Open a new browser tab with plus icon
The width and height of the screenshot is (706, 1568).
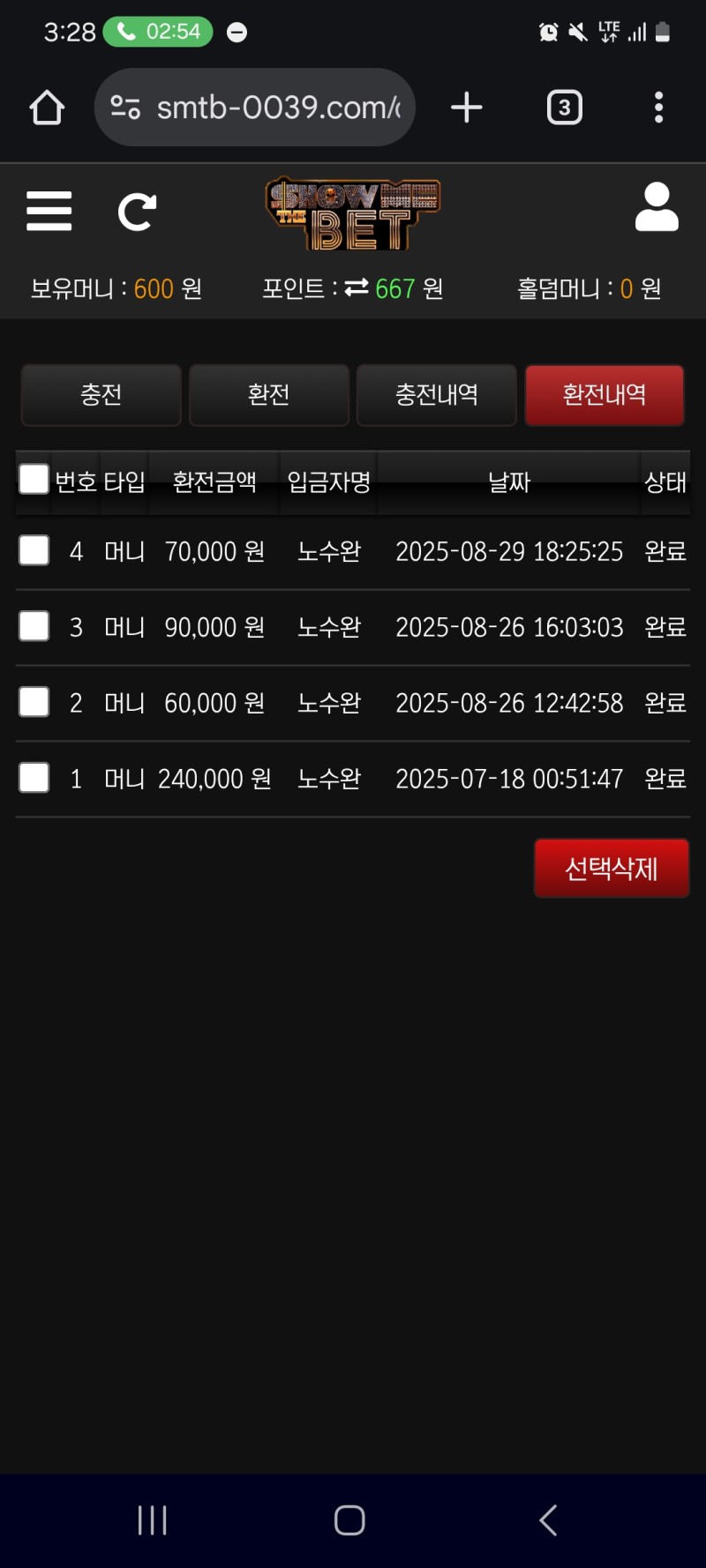466,107
